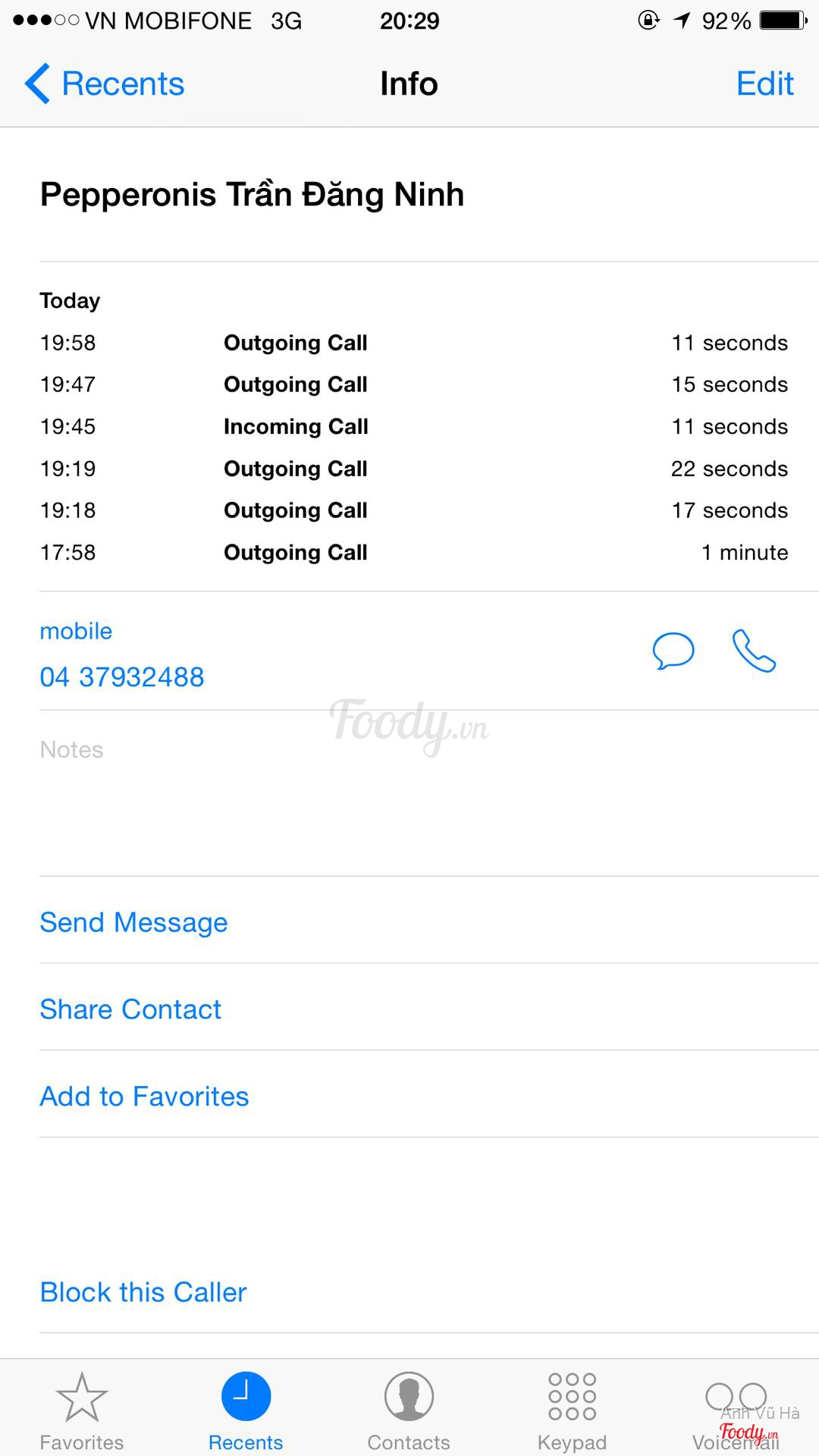
Task: Open the Recents tab
Action: point(246,1409)
